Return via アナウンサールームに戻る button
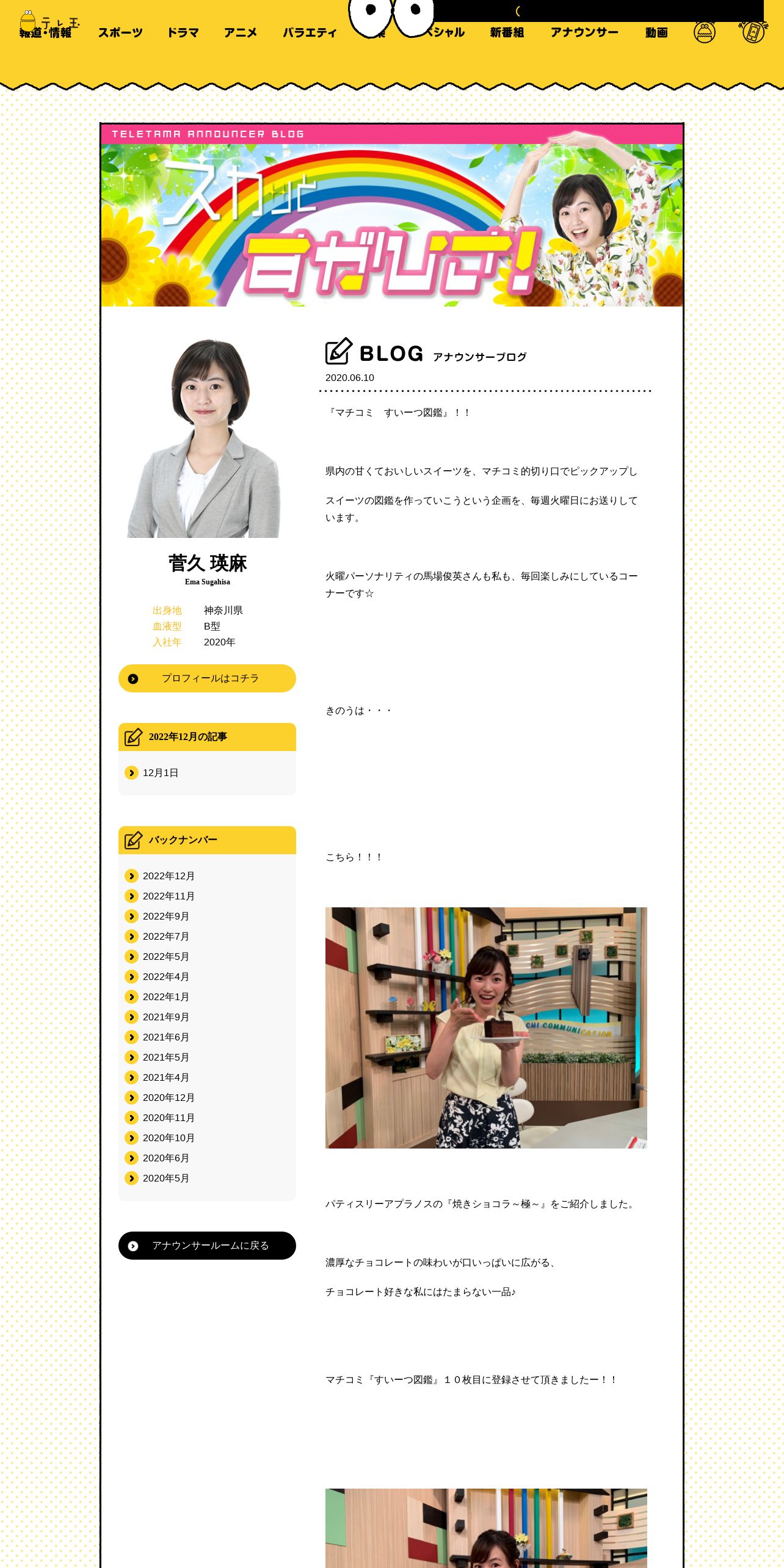784x1568 pixels. (x=207, y=1246)
